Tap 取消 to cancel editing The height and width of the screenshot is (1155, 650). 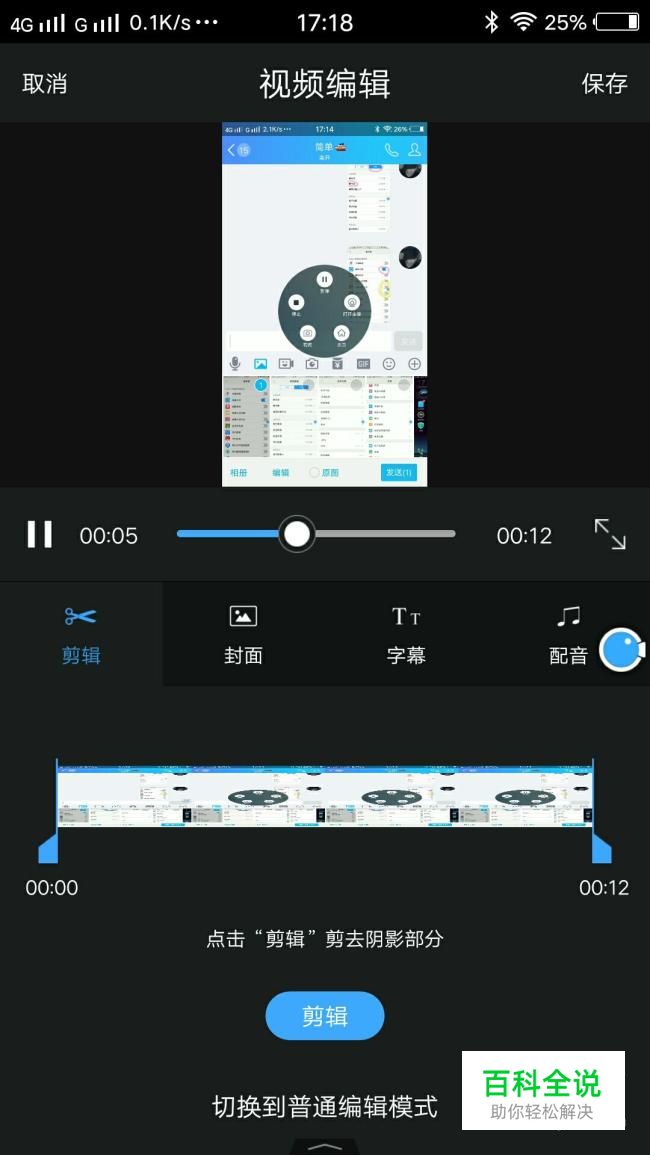44,83
